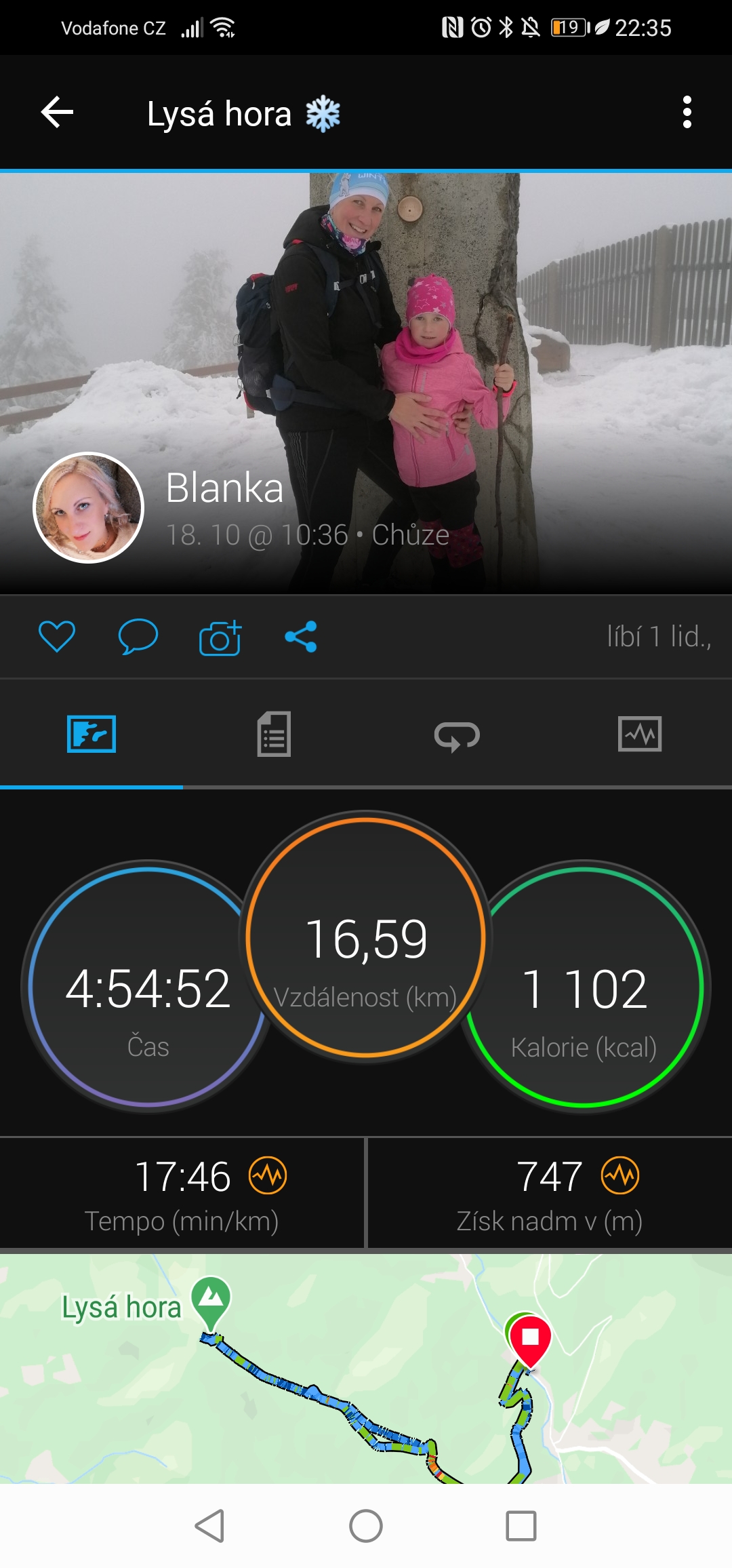
Task: Open insight icon next to Získ nadm v
Action: point(620,1175)
